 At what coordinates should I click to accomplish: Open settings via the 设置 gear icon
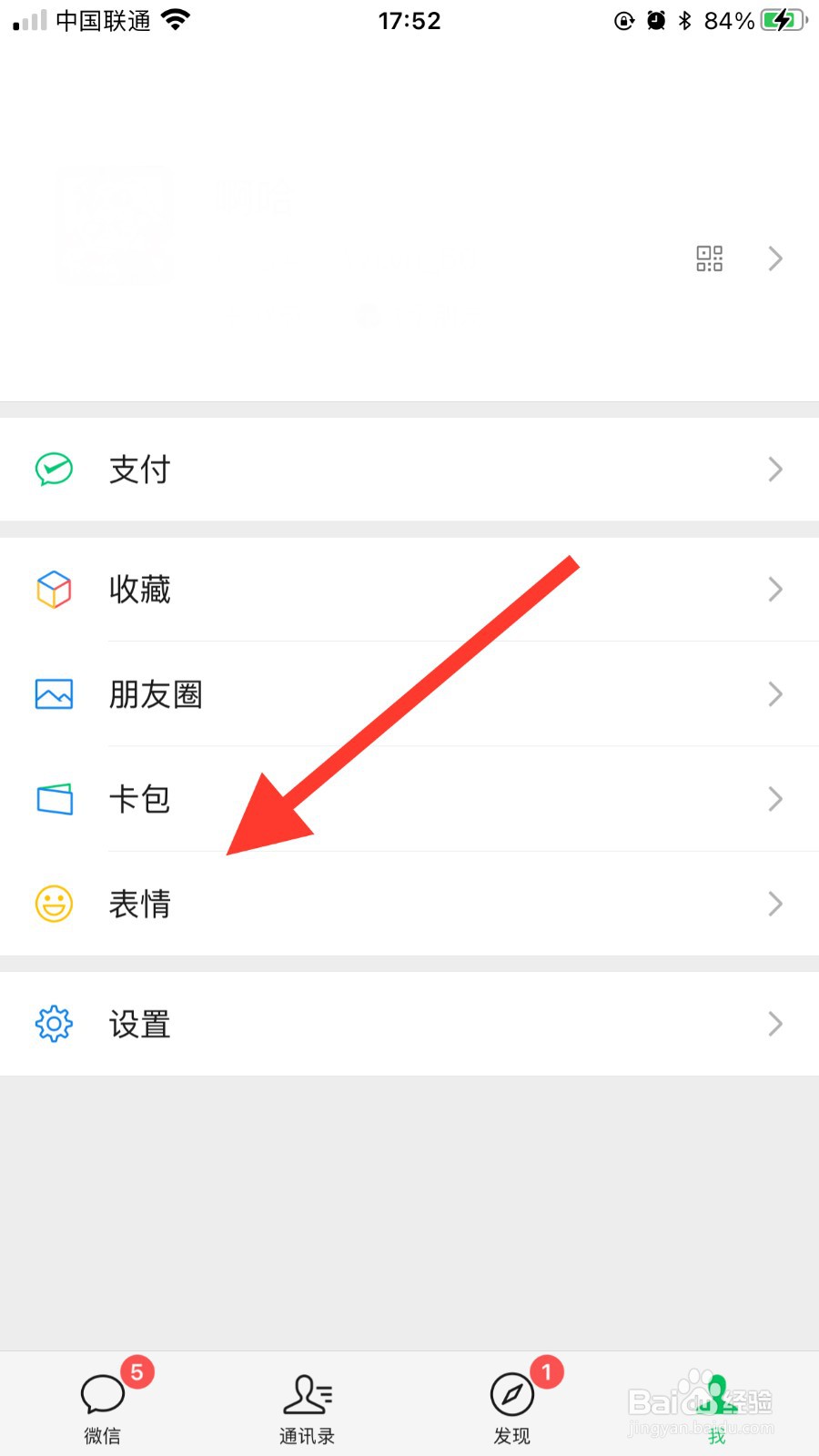coord(54,1024)
